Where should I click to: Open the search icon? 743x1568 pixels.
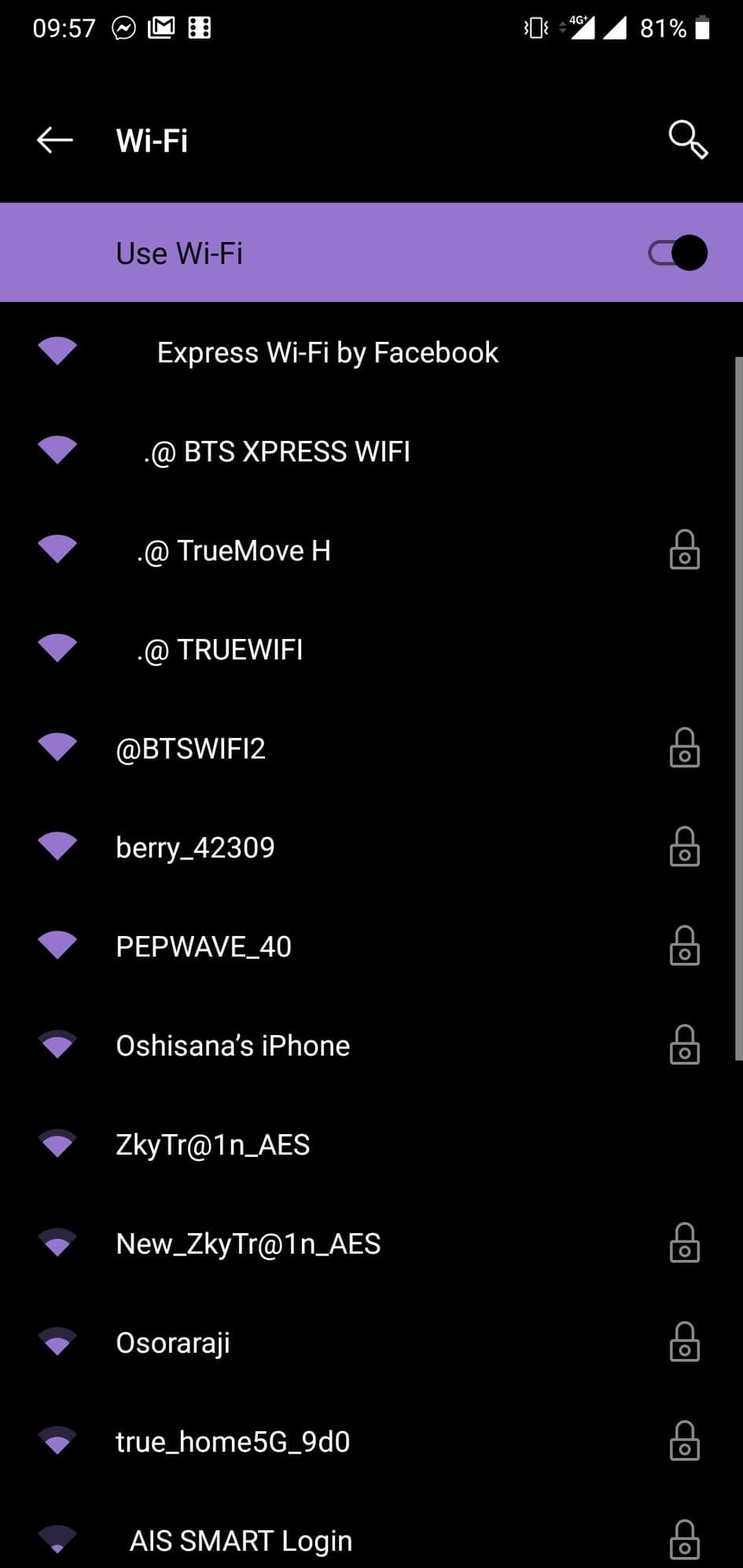pos(688,140)
